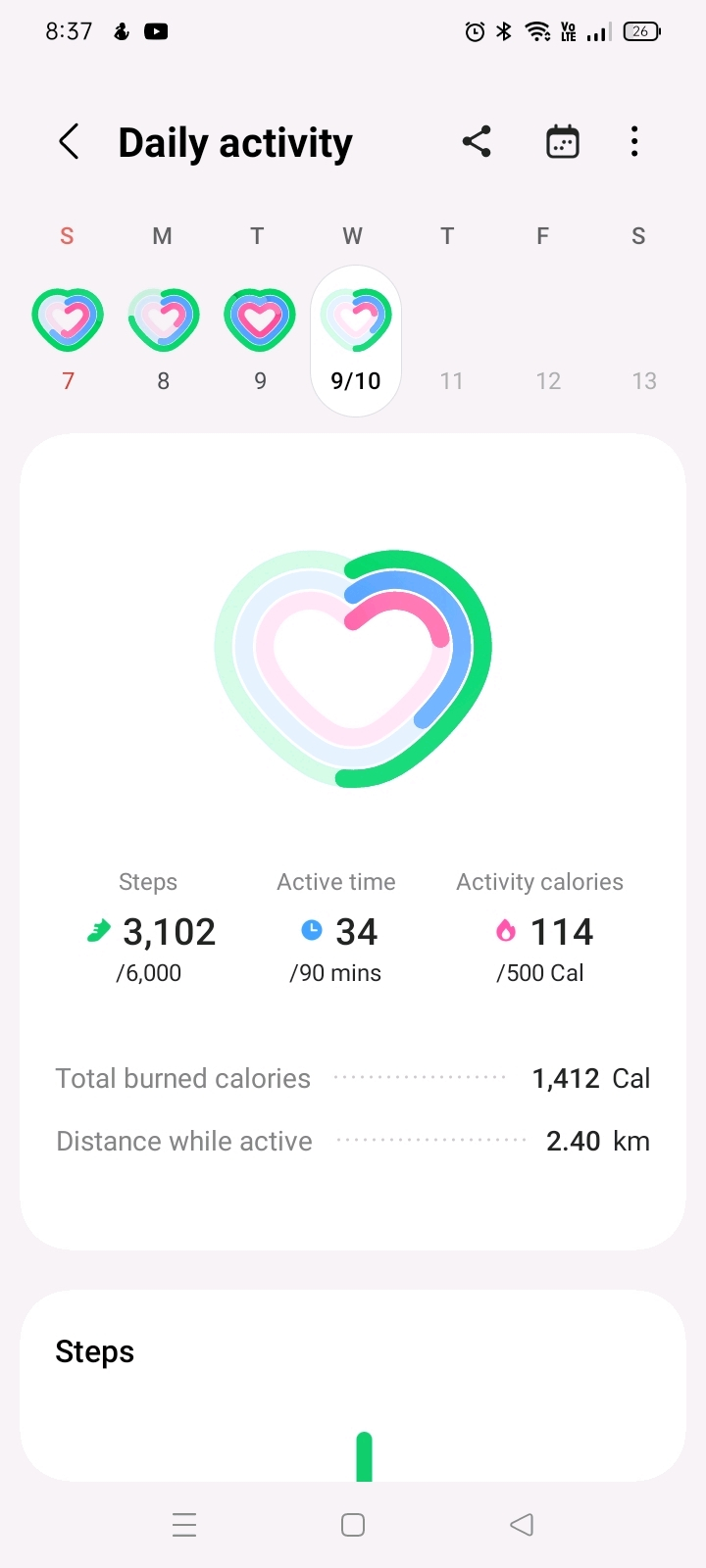
Task: Select Wednesday 9/10
Action: (356, 341)
